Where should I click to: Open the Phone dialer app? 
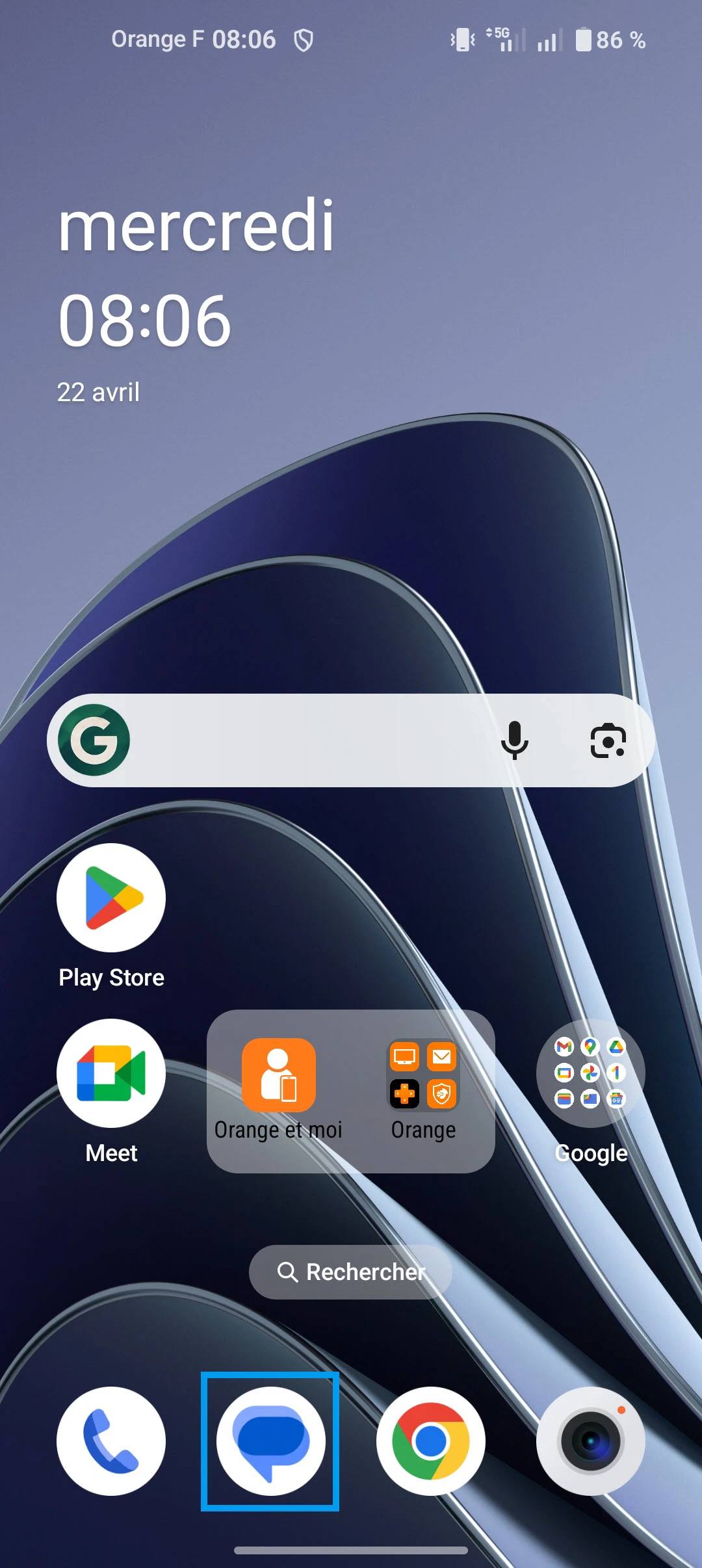pos(111,1441)
